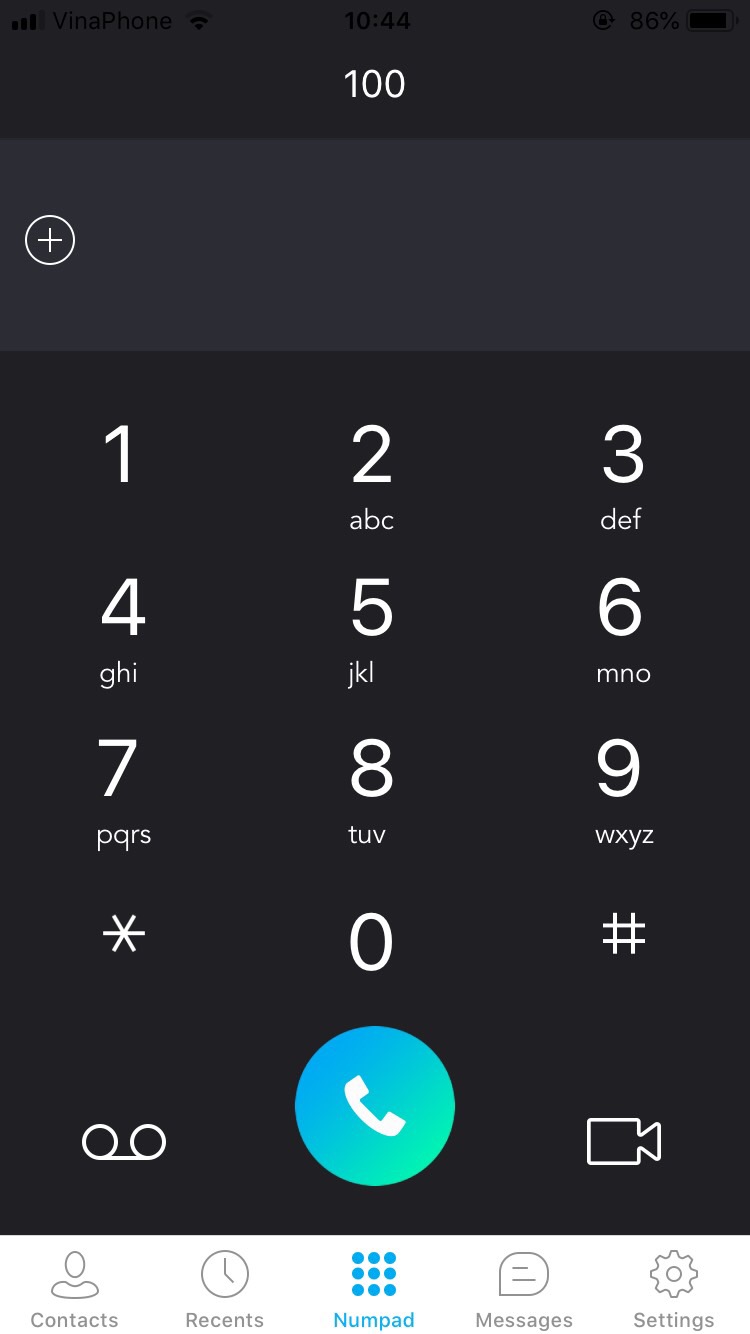750x1334 pixels.
Task: Enter digit 2 (abc)
Action: [x=372, y=476]
